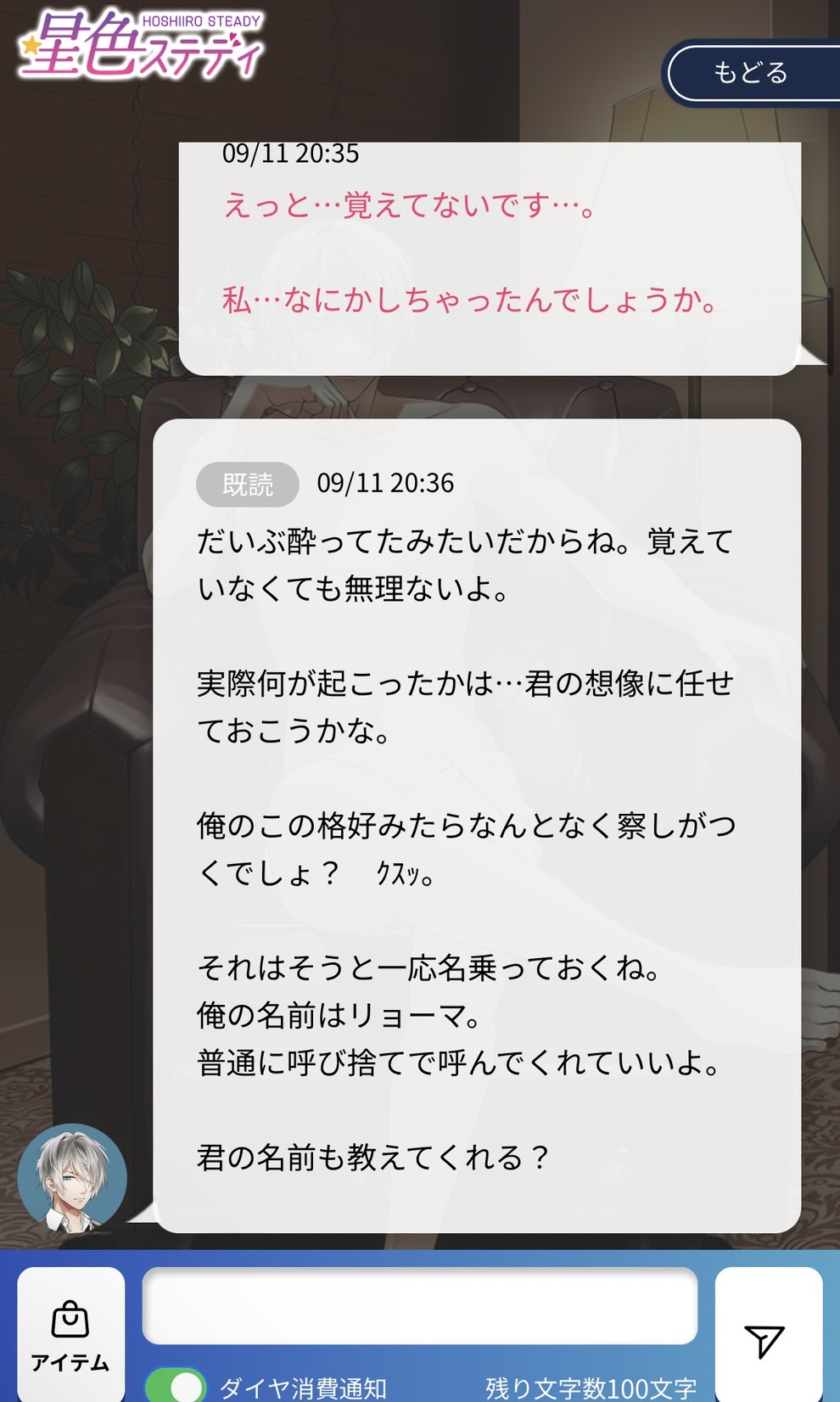Toggle the ダイヤ消費通知 switch
The width and height of the screenshot is (840, 1402).
tap(176, 1385)
